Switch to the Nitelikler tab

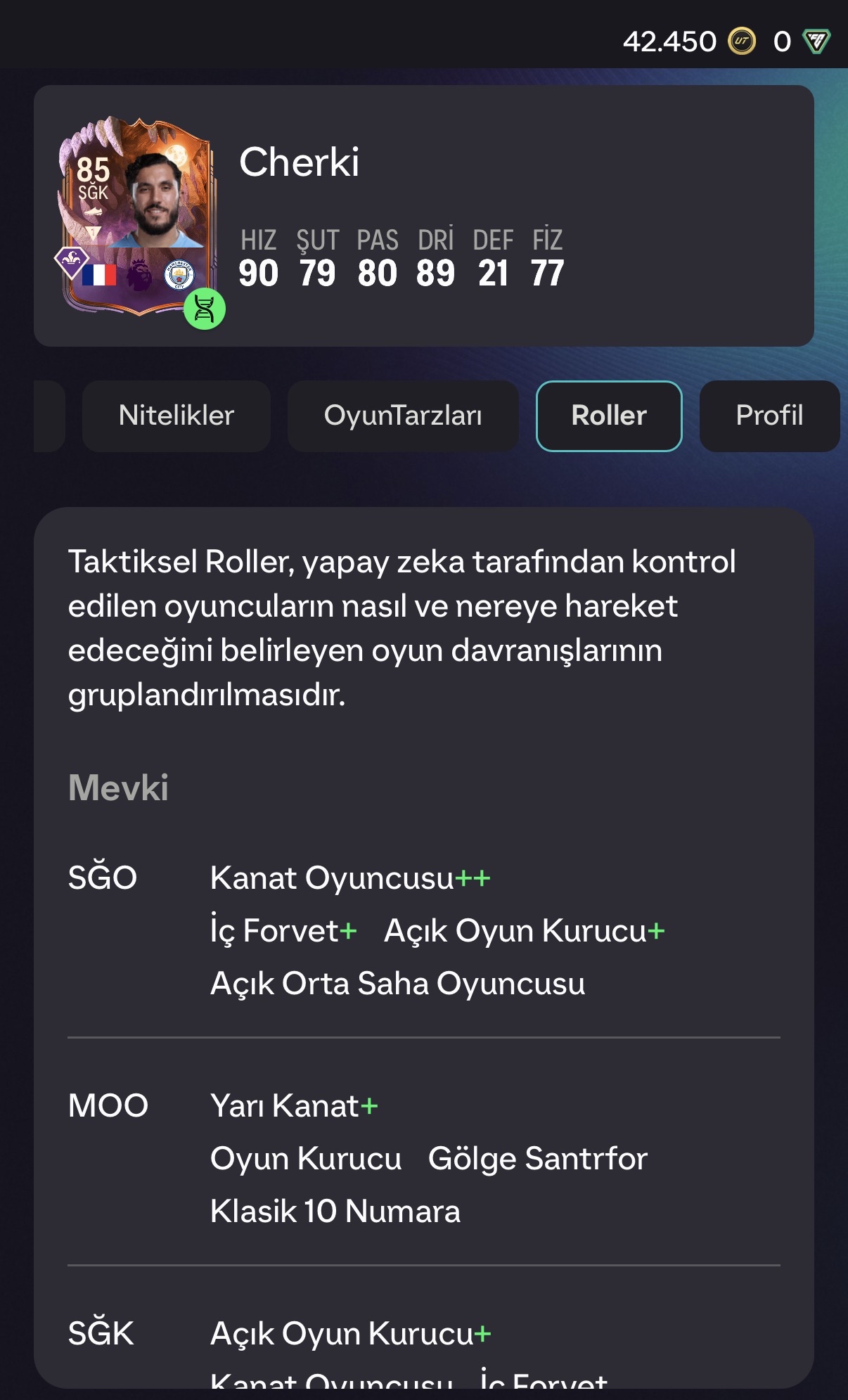click(176, 416)
